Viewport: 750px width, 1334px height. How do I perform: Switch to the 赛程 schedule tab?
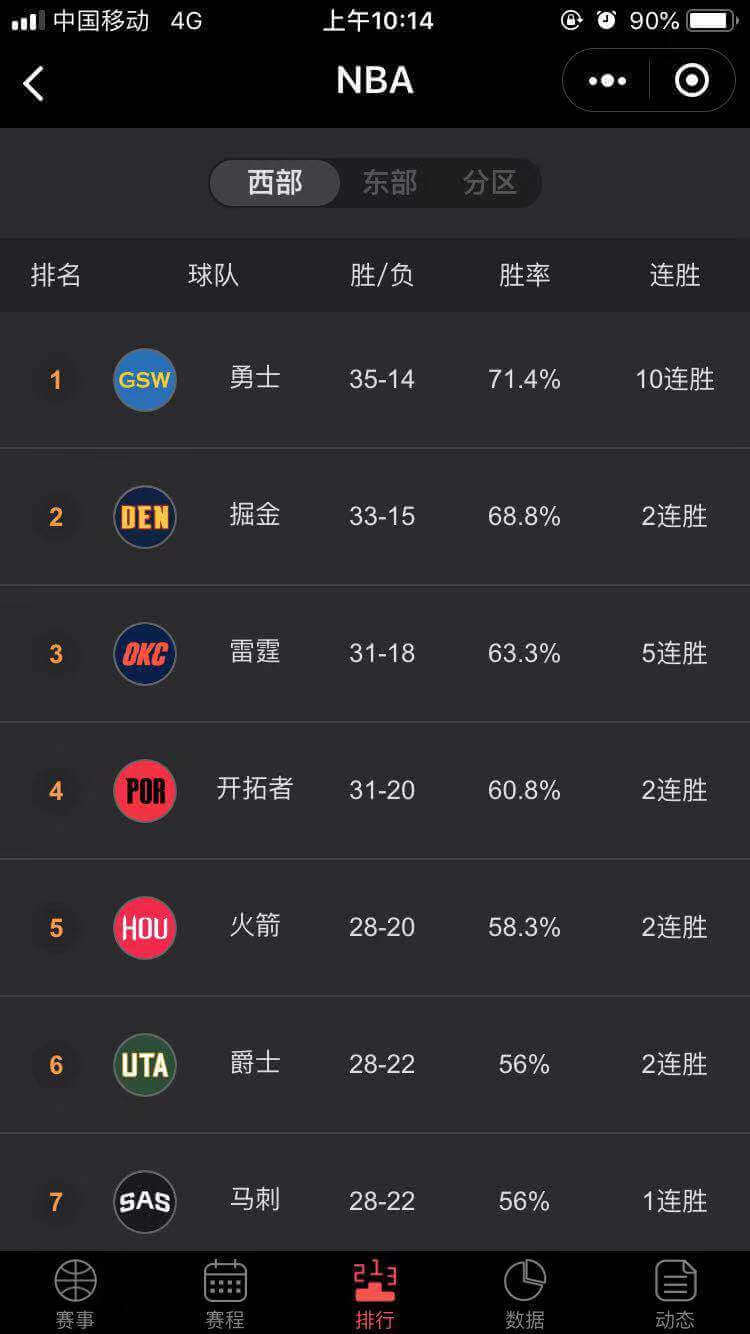[x=225, y=1293]
